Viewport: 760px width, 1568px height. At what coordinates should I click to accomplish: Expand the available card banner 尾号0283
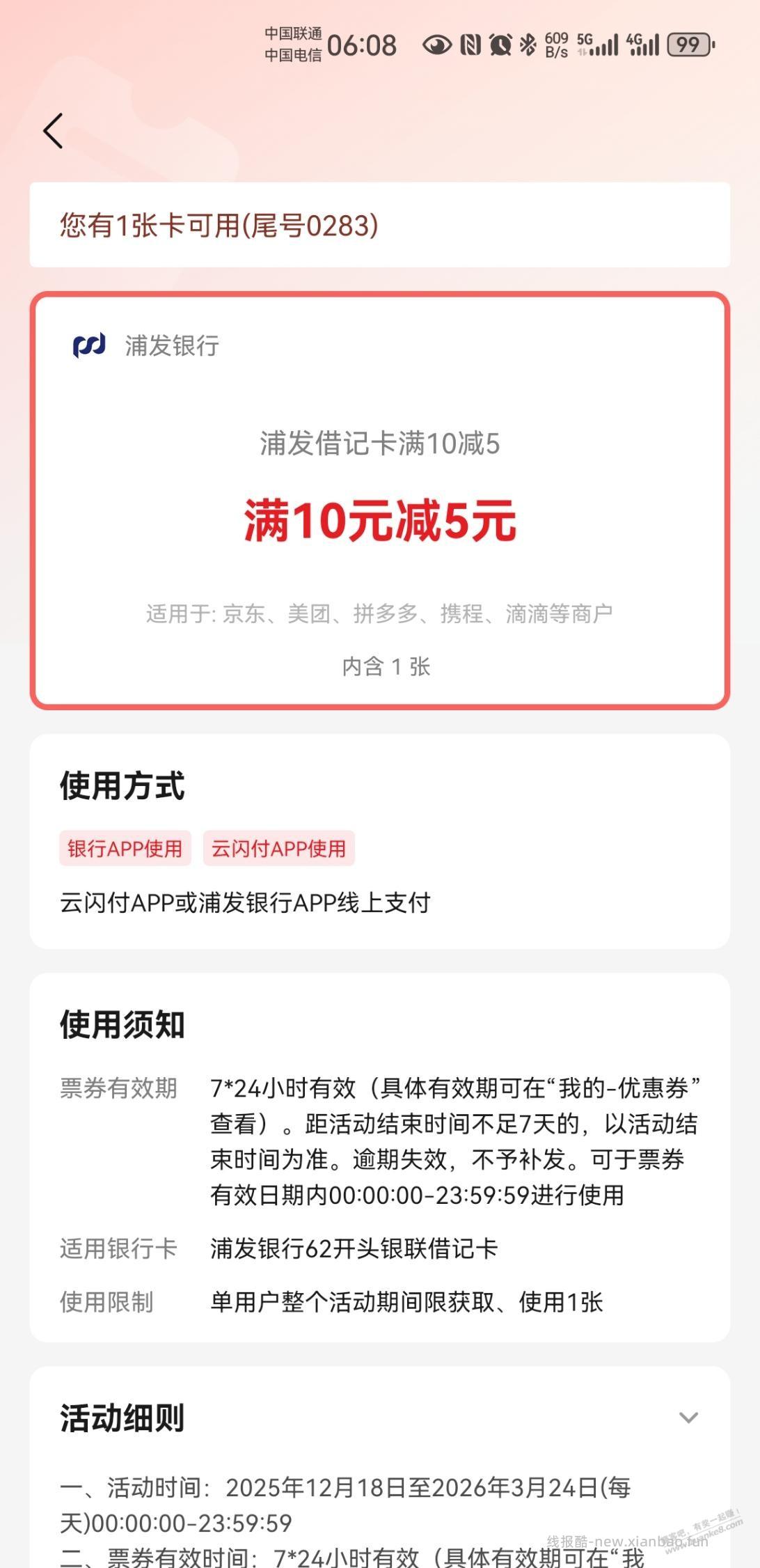380,225
